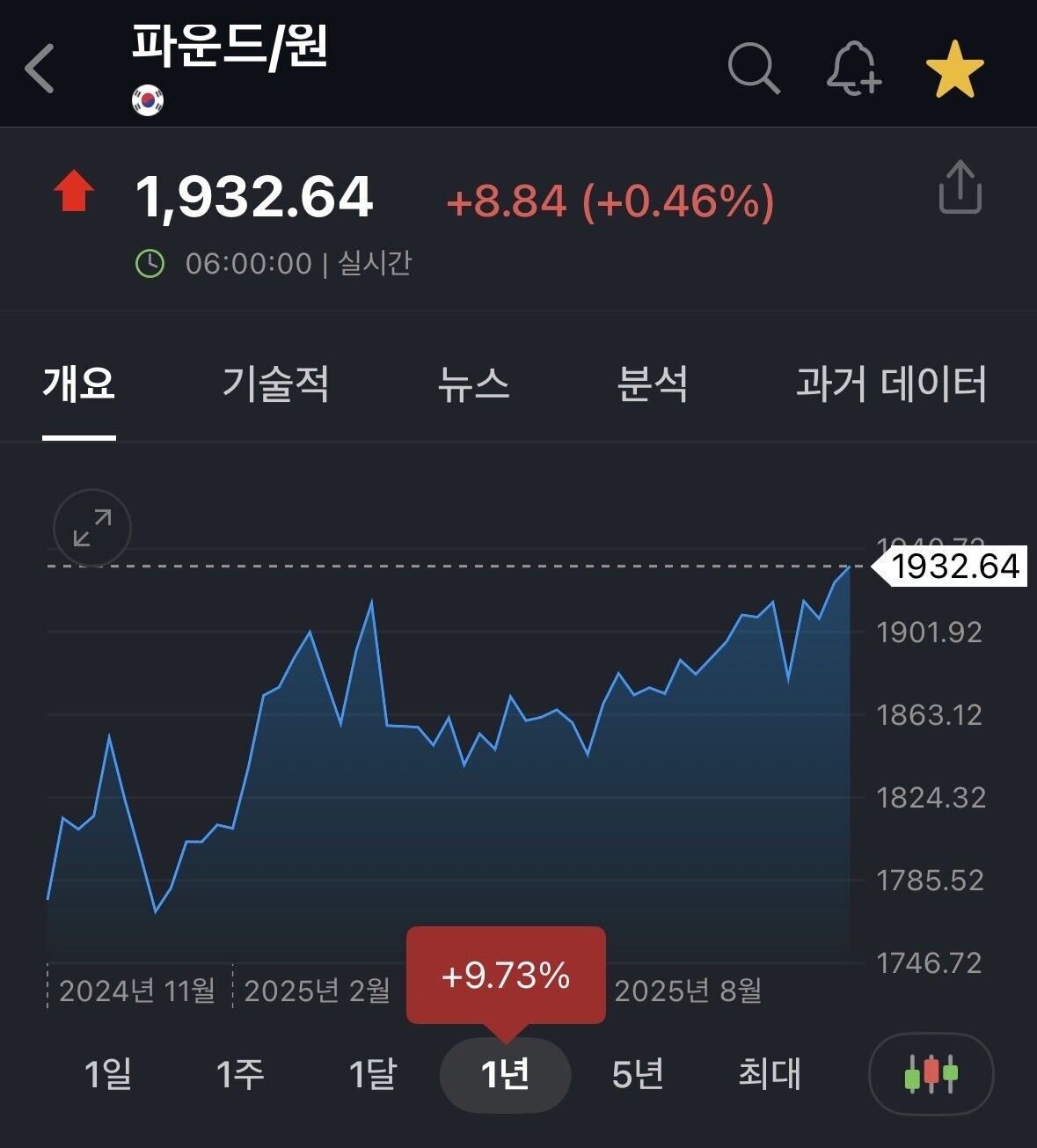Select the 5년 chart range
The height and width of the screenshot is (1148, 1037).
[638, 1074]
